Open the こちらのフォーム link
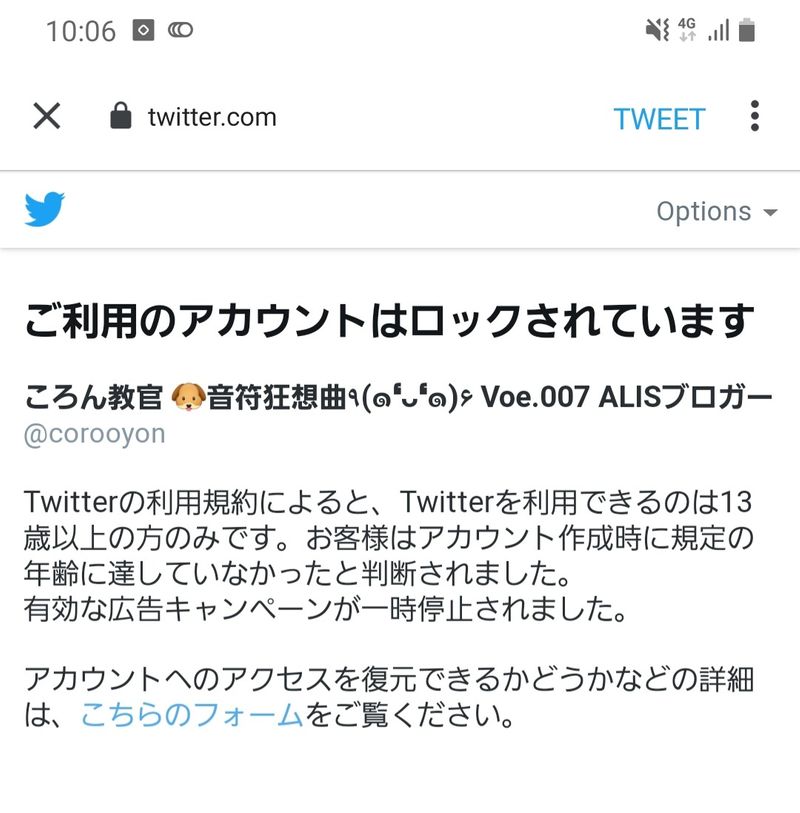The image size is (800, 813). [191, 715]
